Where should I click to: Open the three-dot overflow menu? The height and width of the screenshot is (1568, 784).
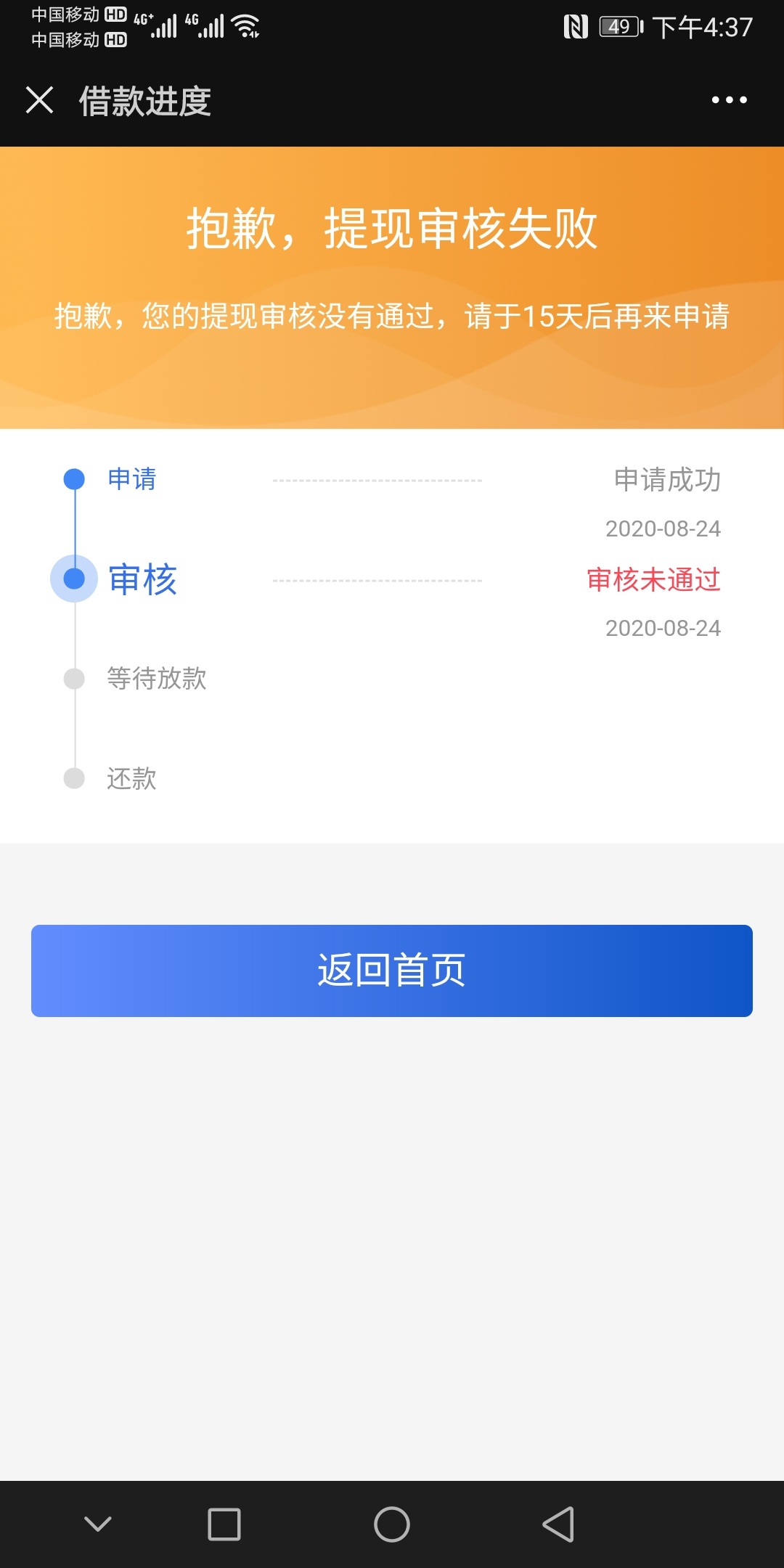(x=729, y=100)
